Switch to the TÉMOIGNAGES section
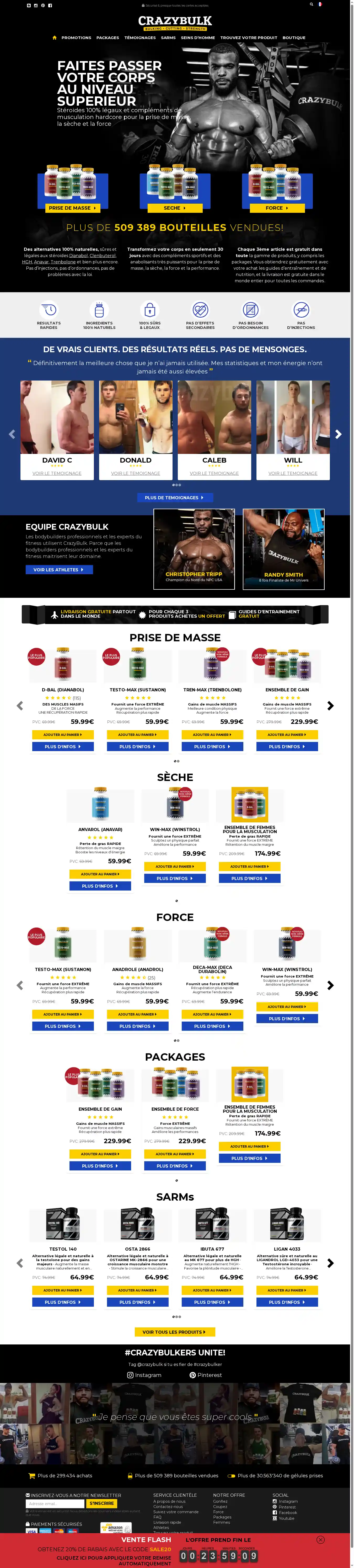Screen dimensions: 354x1568 click(x=140, y=38)
